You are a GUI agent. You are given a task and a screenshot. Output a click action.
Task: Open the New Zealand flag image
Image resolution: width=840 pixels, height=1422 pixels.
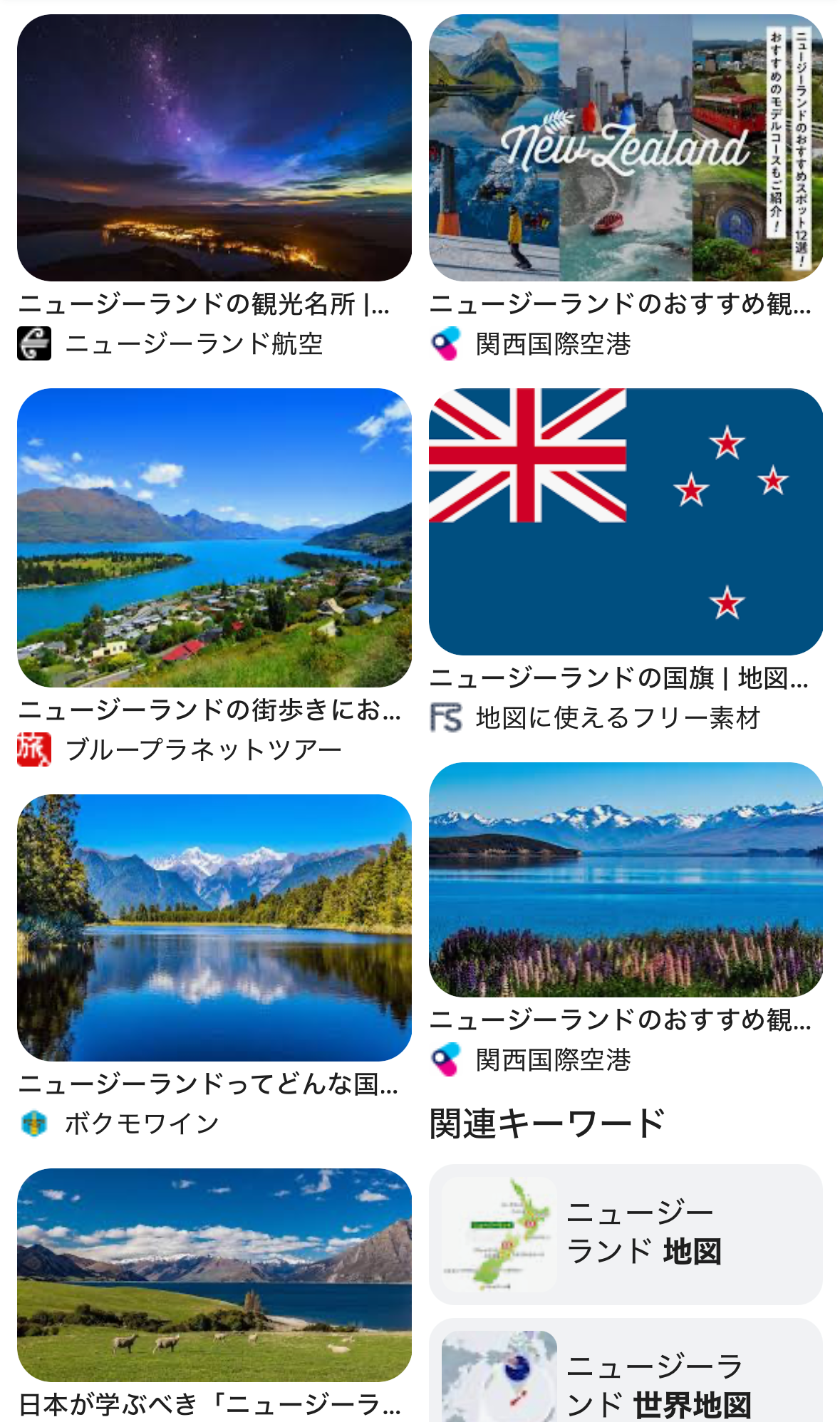point(626,521)
